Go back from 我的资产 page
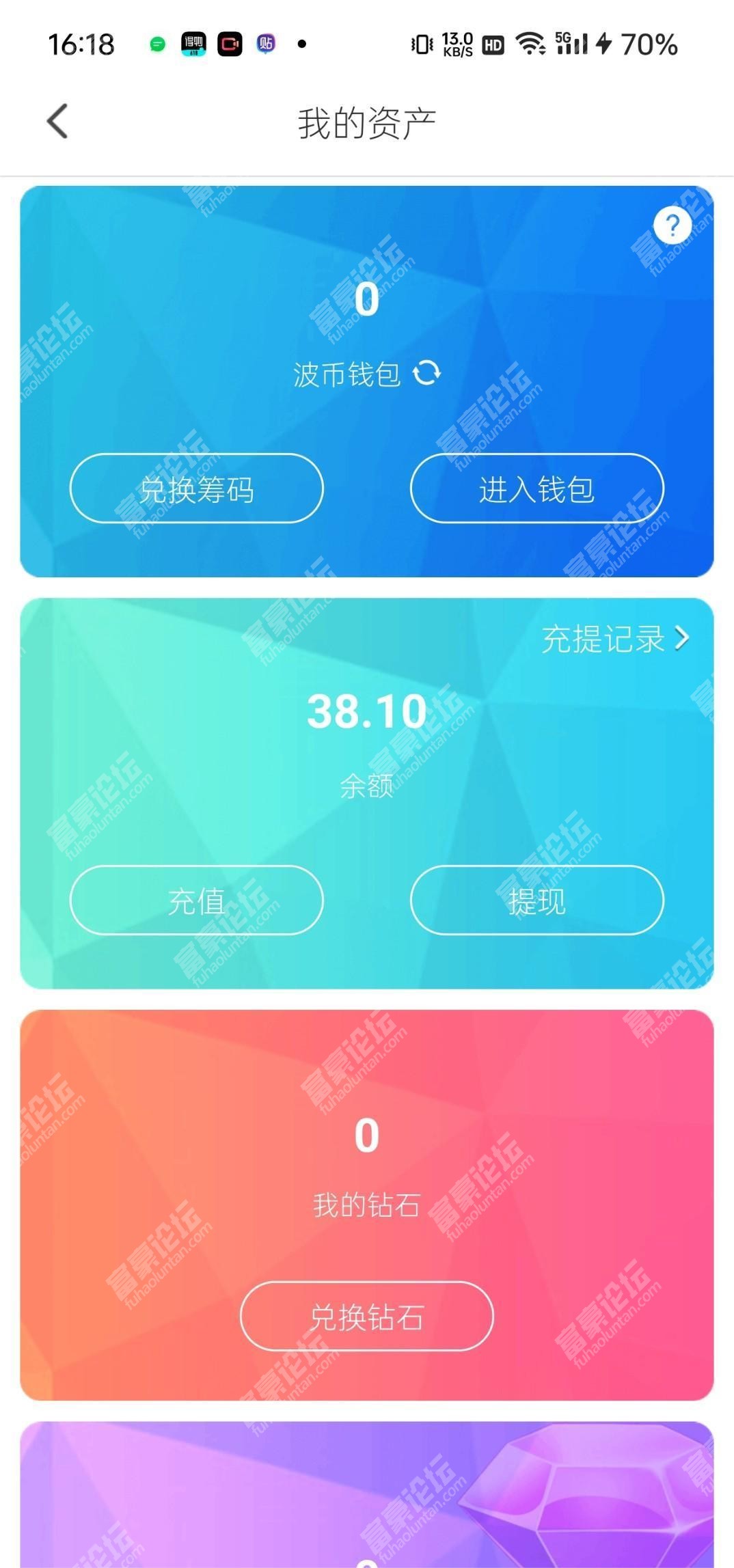Screen dimensions: 734x1568 tap(57, 122)
